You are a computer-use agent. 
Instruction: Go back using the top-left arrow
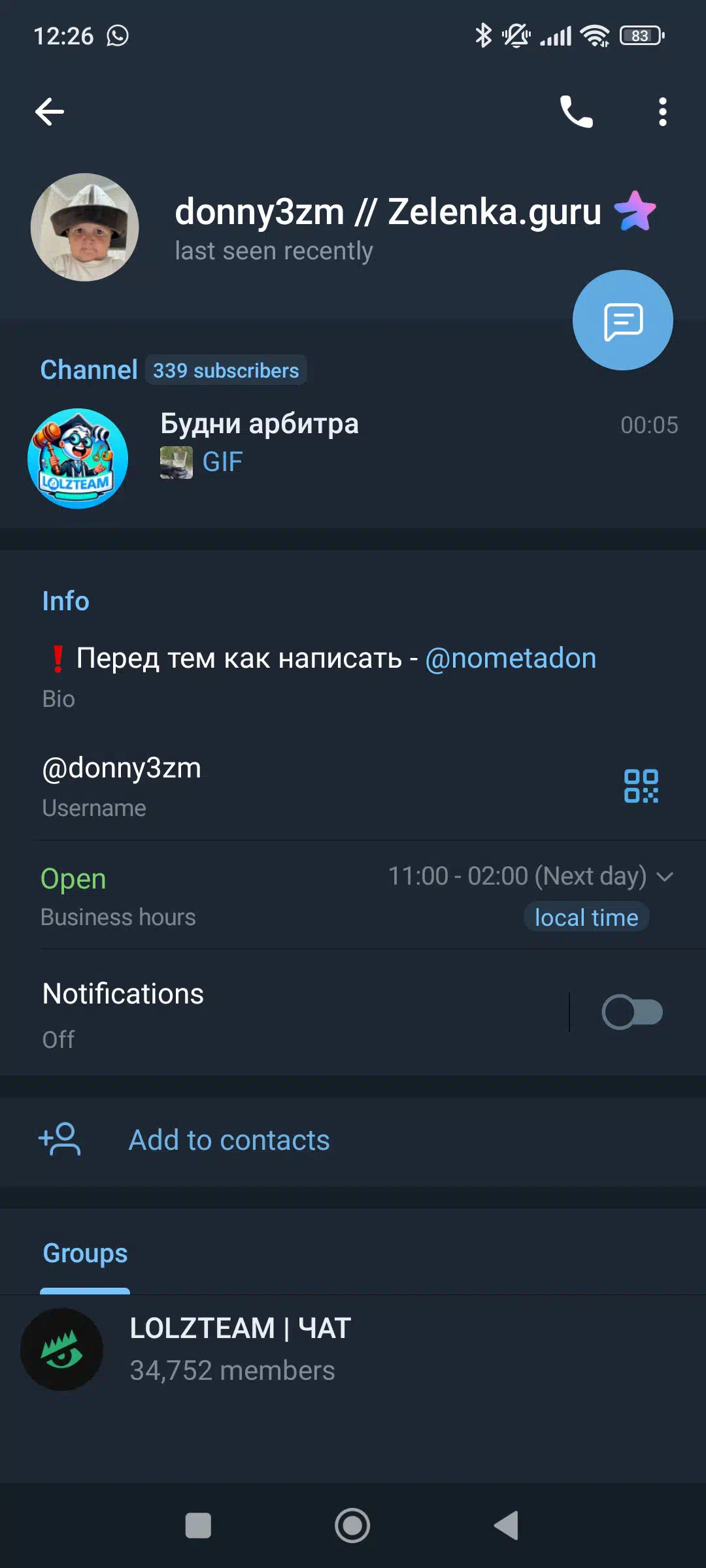[50, 112]
